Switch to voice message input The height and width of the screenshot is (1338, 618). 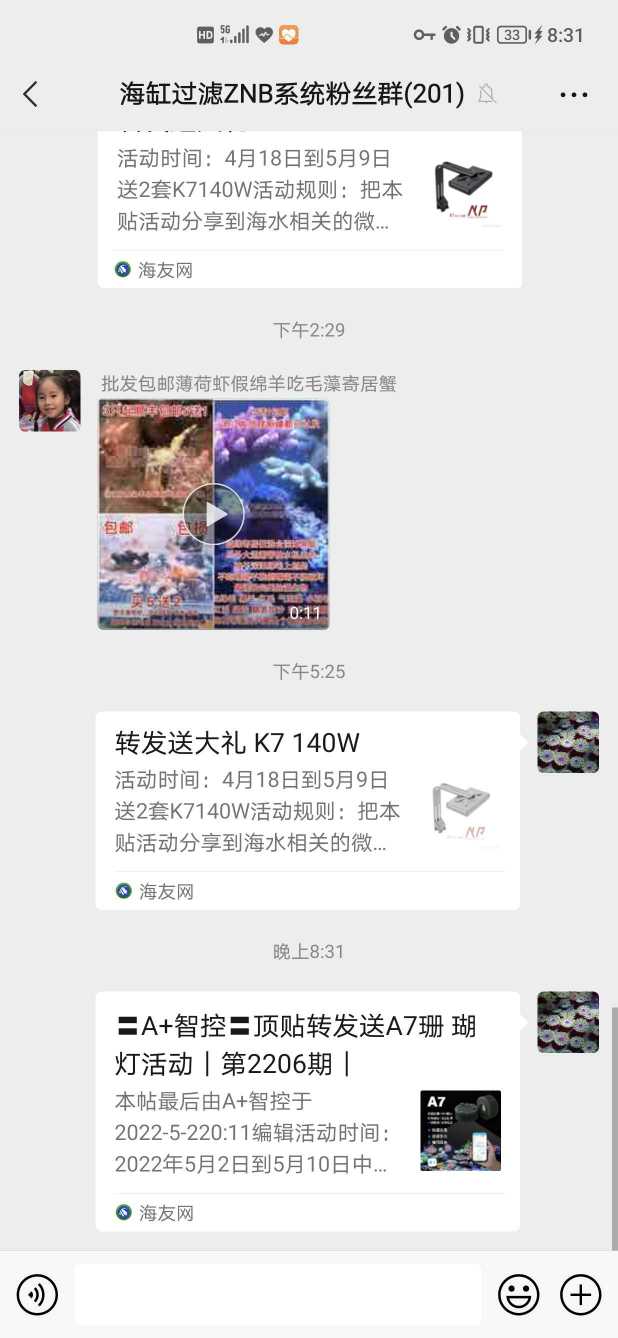click(x=37, y=1295)
